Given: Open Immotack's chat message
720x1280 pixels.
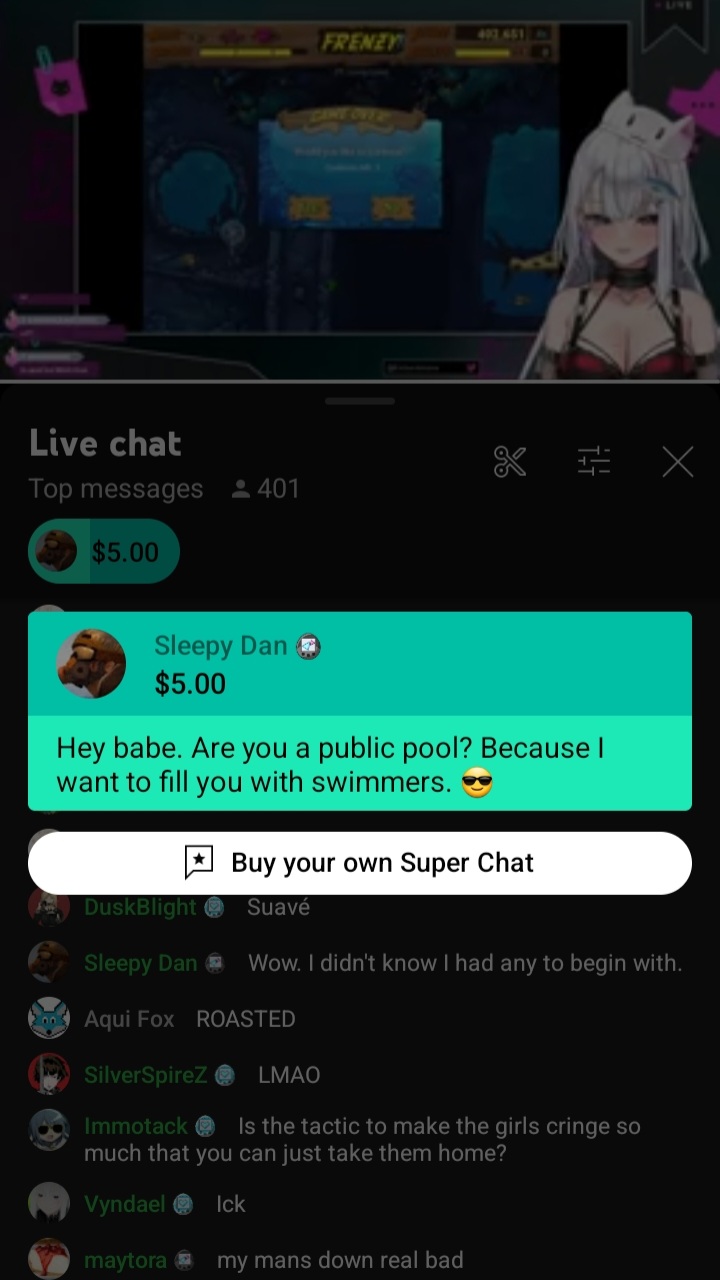Looking at the screenshot, I should tap(360, 1139).
